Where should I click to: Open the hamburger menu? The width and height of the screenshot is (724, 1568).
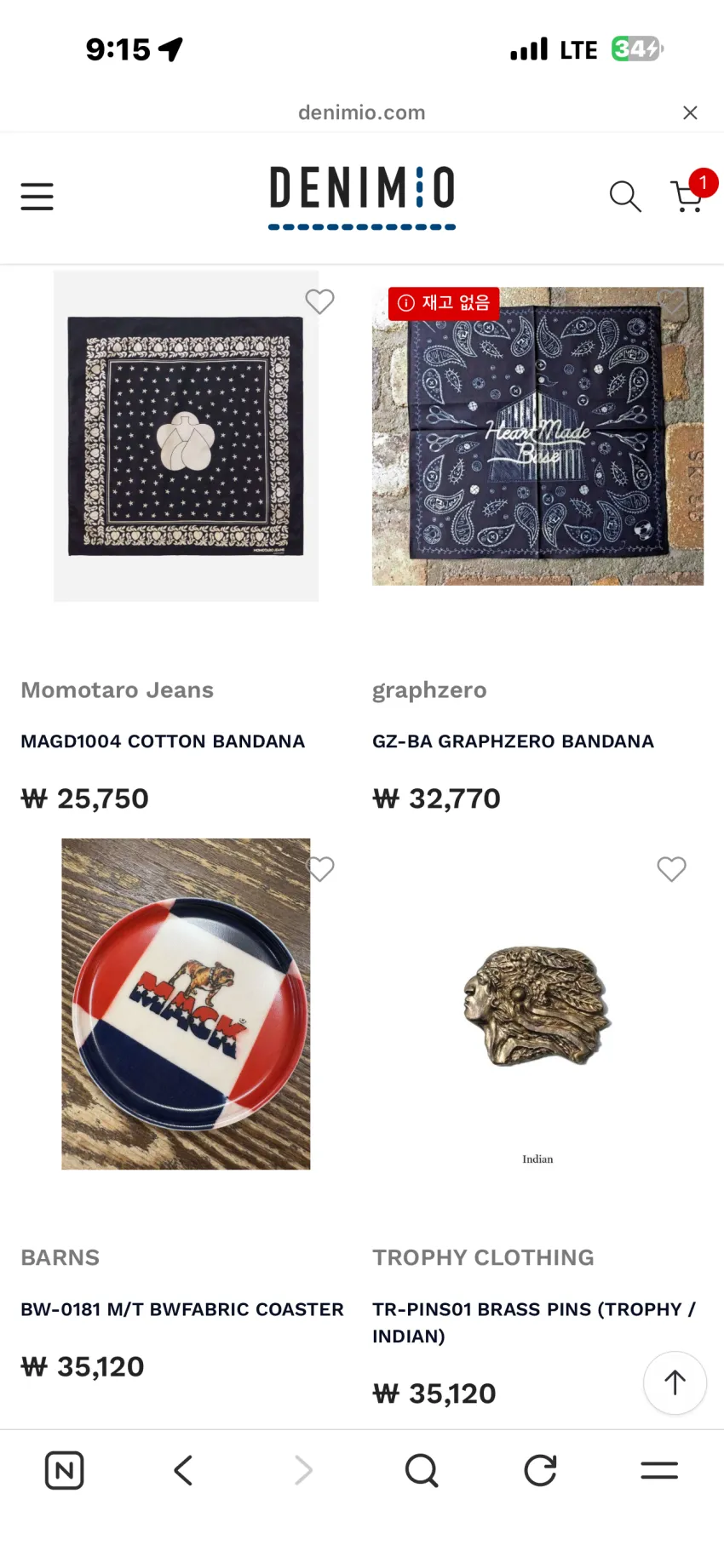37,197
